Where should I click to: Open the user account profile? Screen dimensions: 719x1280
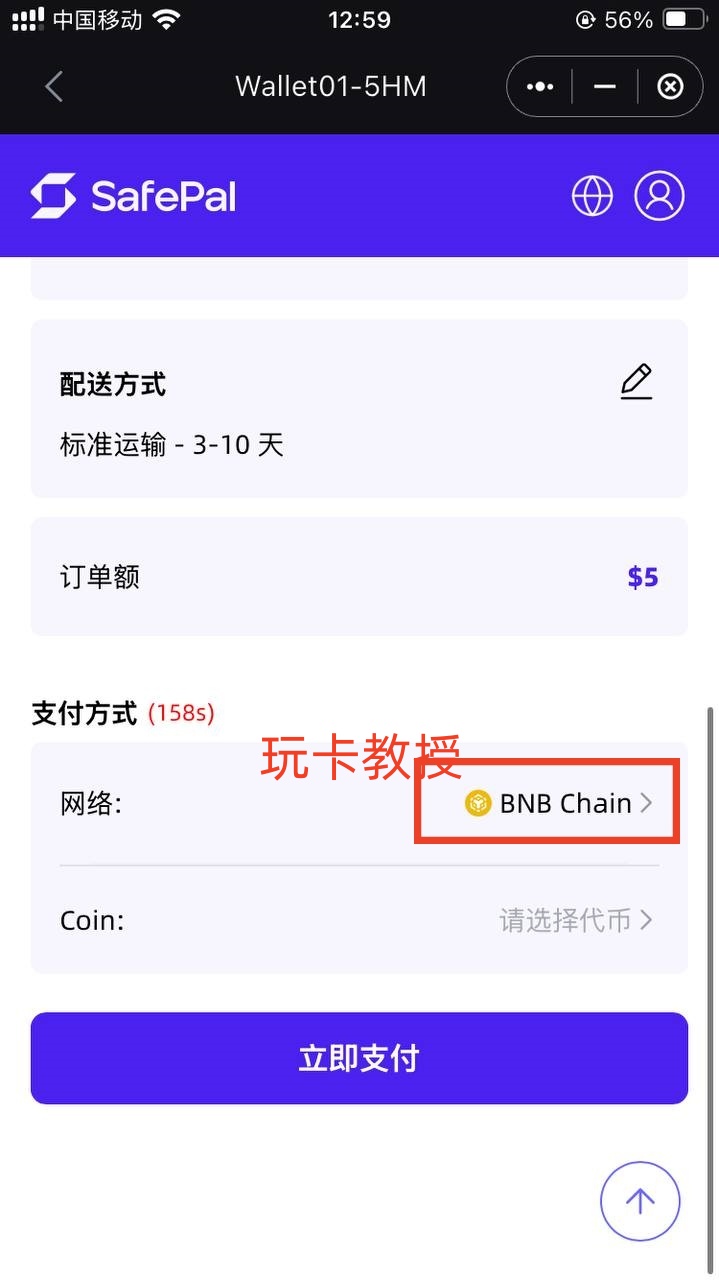(659, 196)
